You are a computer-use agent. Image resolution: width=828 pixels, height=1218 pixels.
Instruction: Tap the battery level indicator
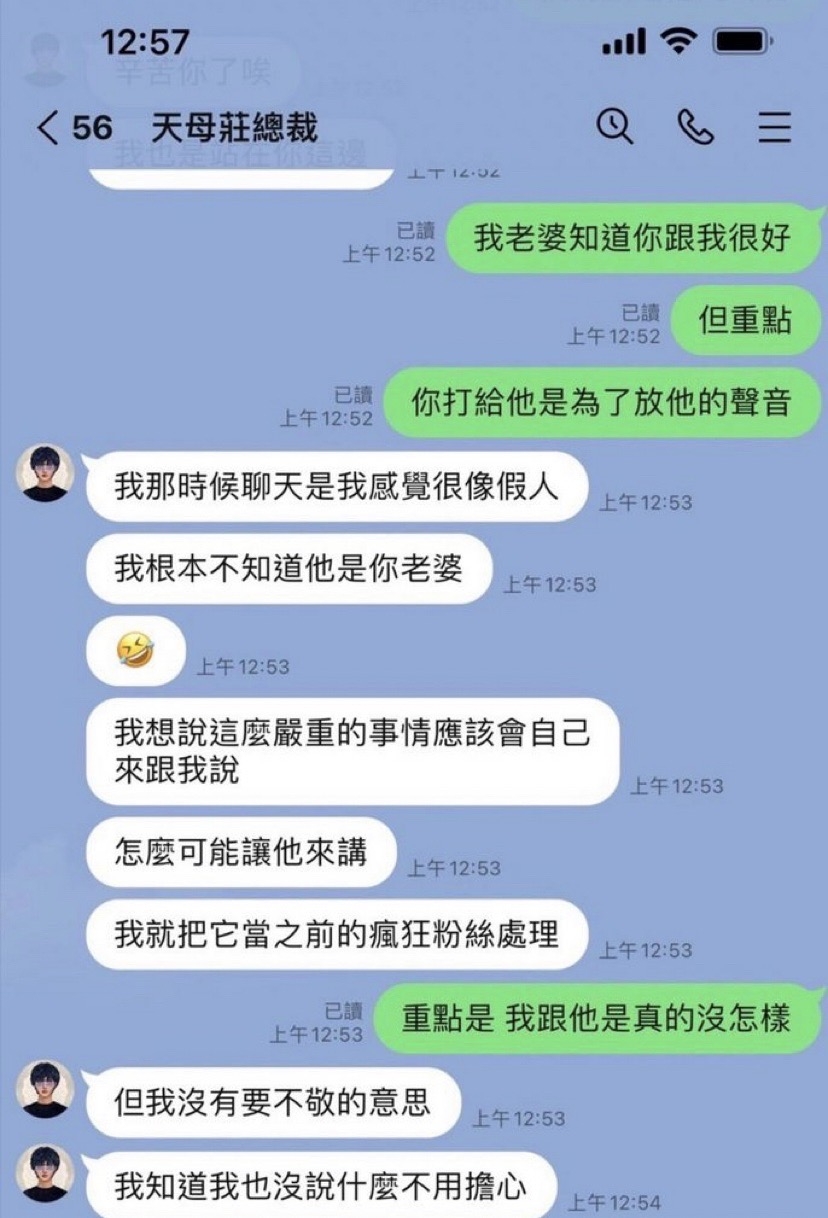tap(740, 42)
